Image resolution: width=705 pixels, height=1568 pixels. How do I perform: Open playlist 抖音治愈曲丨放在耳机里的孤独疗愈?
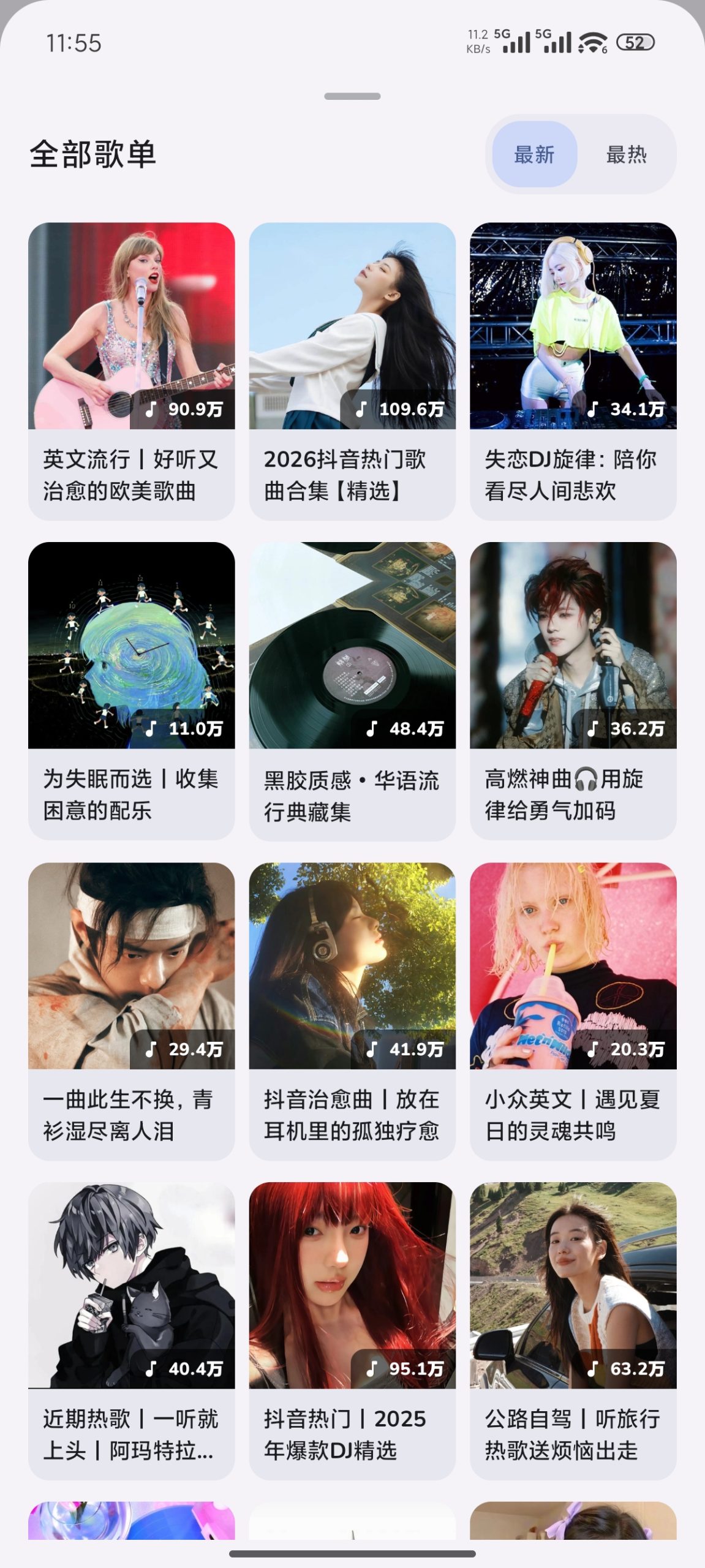[x=352, y=1011]
